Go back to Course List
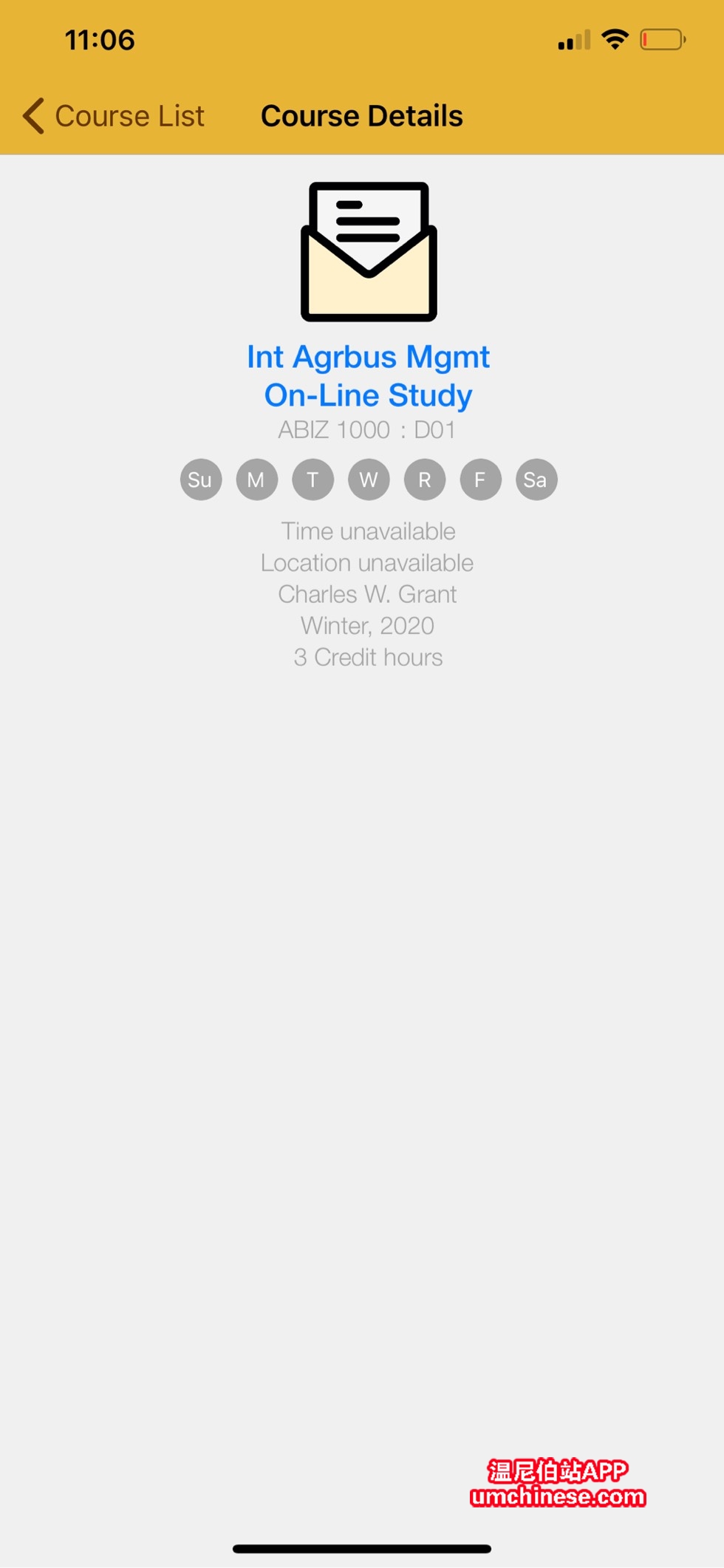The height and width of the screenshot is (1568, 724). (113, 116)
